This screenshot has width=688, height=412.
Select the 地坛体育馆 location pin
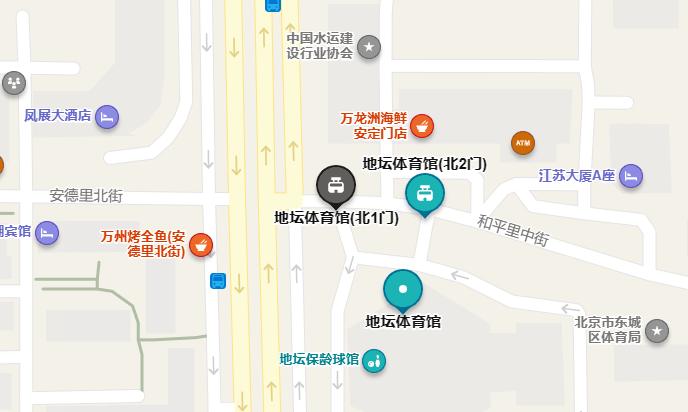[x=403, y=290]
